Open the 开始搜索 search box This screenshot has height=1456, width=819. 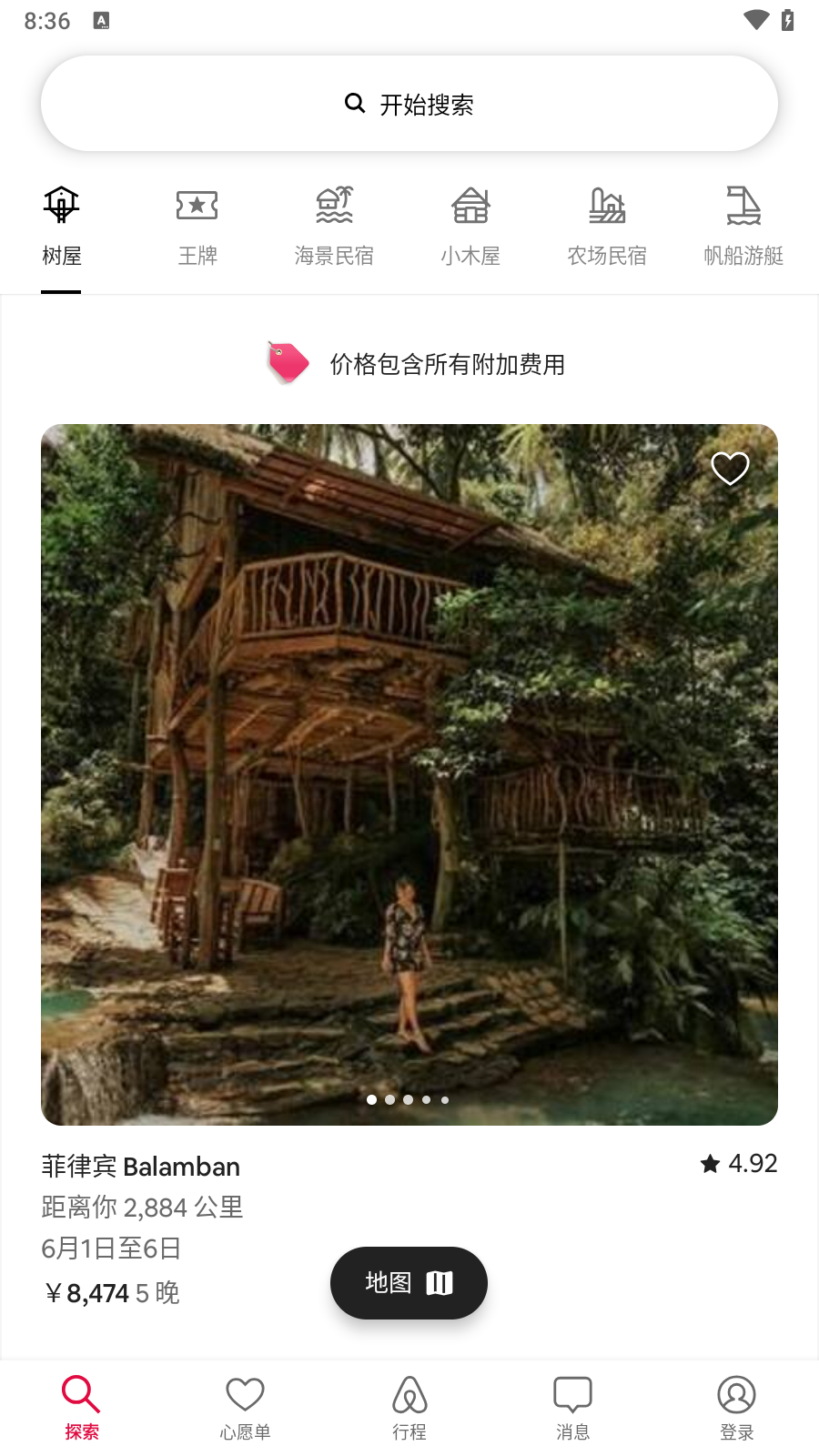(x=409, y=104)
